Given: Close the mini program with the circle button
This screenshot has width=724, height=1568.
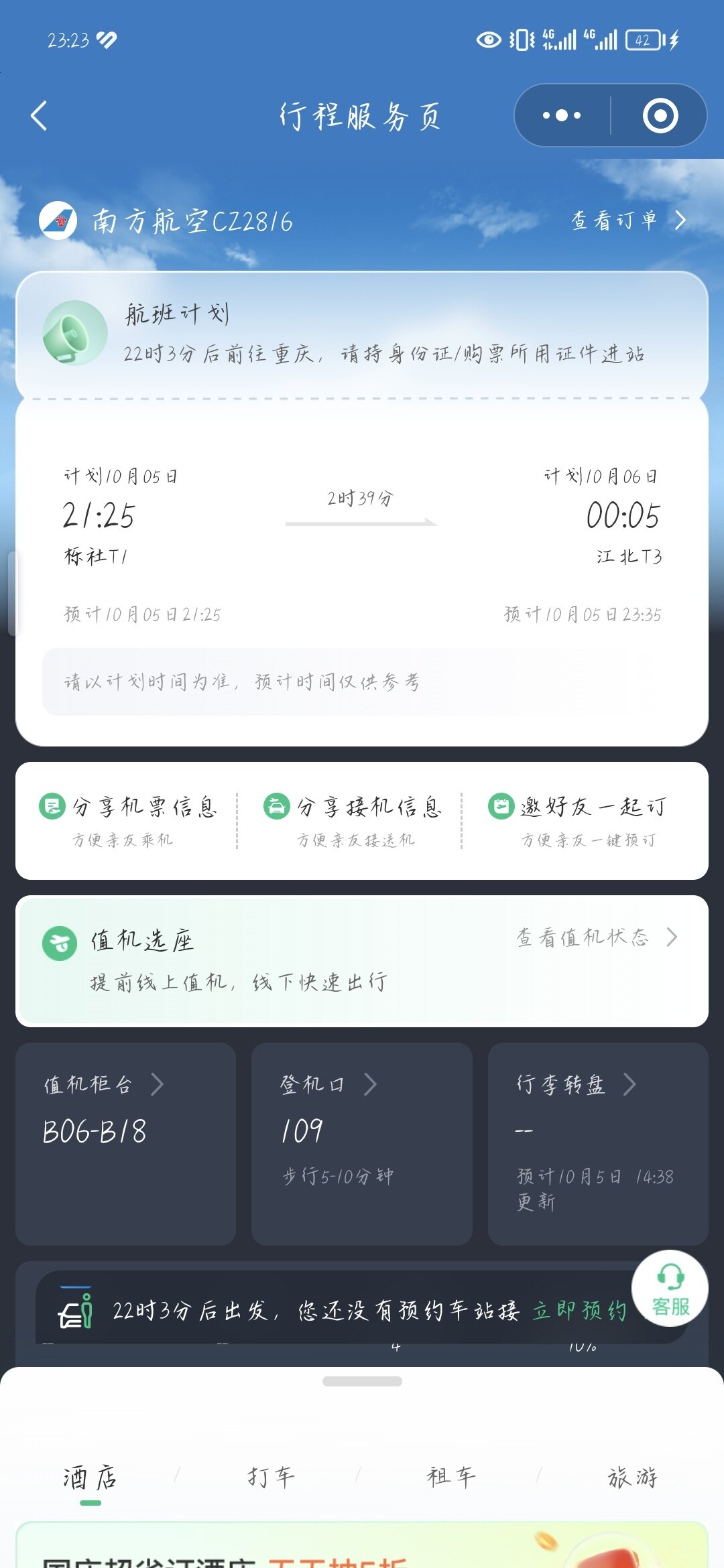Looking at the screenshot, I should pos(660,116).
